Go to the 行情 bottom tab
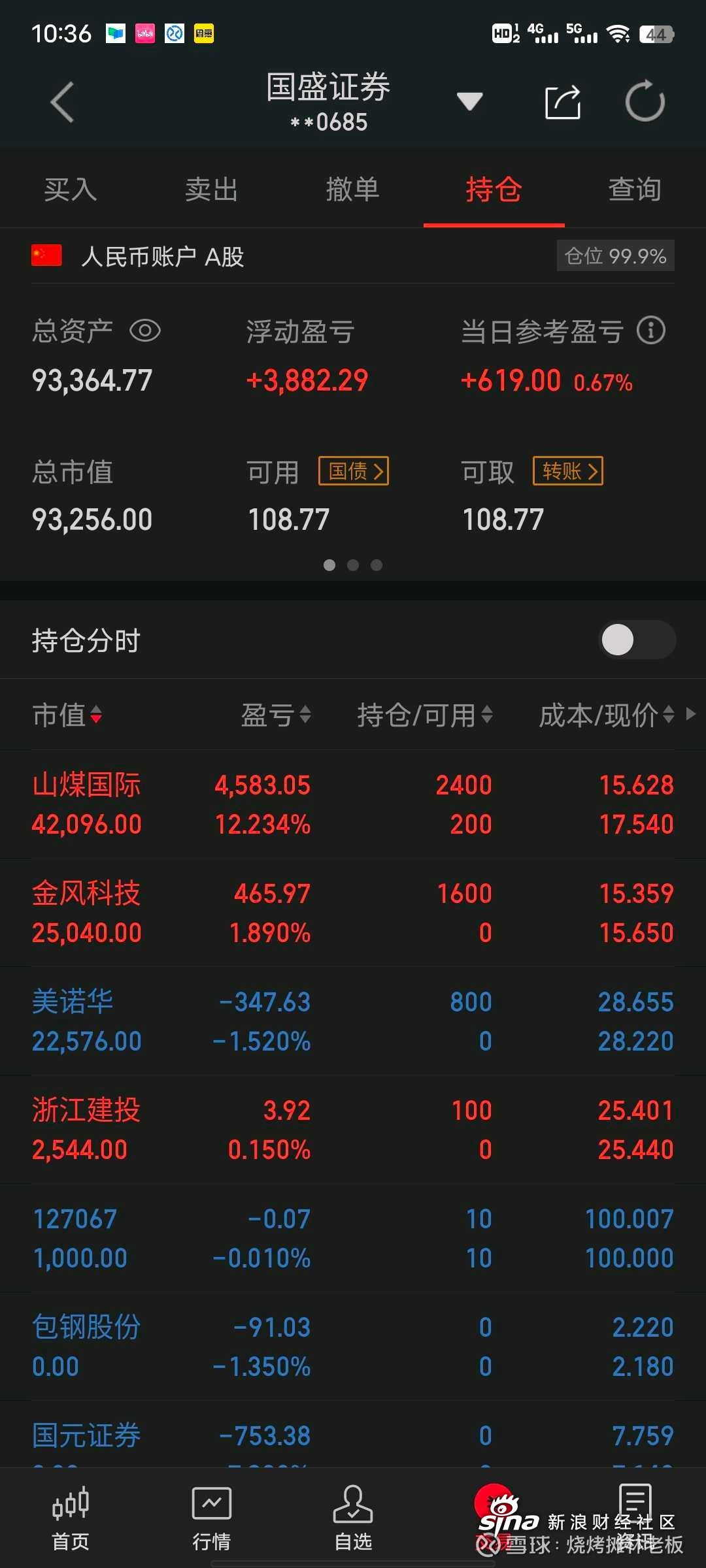This screenshot has width=706, height=1568. pyautogui.click(x=212, y=1519)
